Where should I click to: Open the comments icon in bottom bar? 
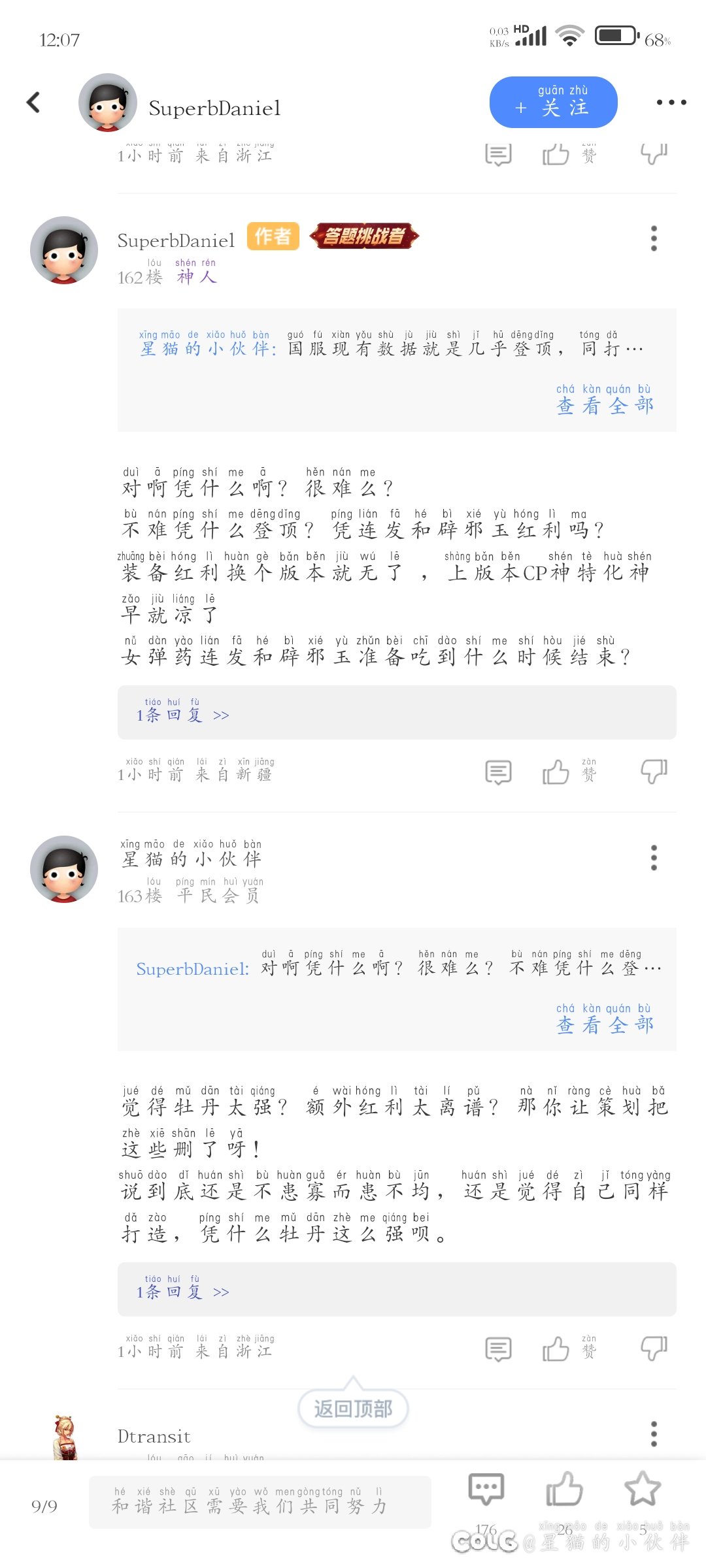(486, 1490)
